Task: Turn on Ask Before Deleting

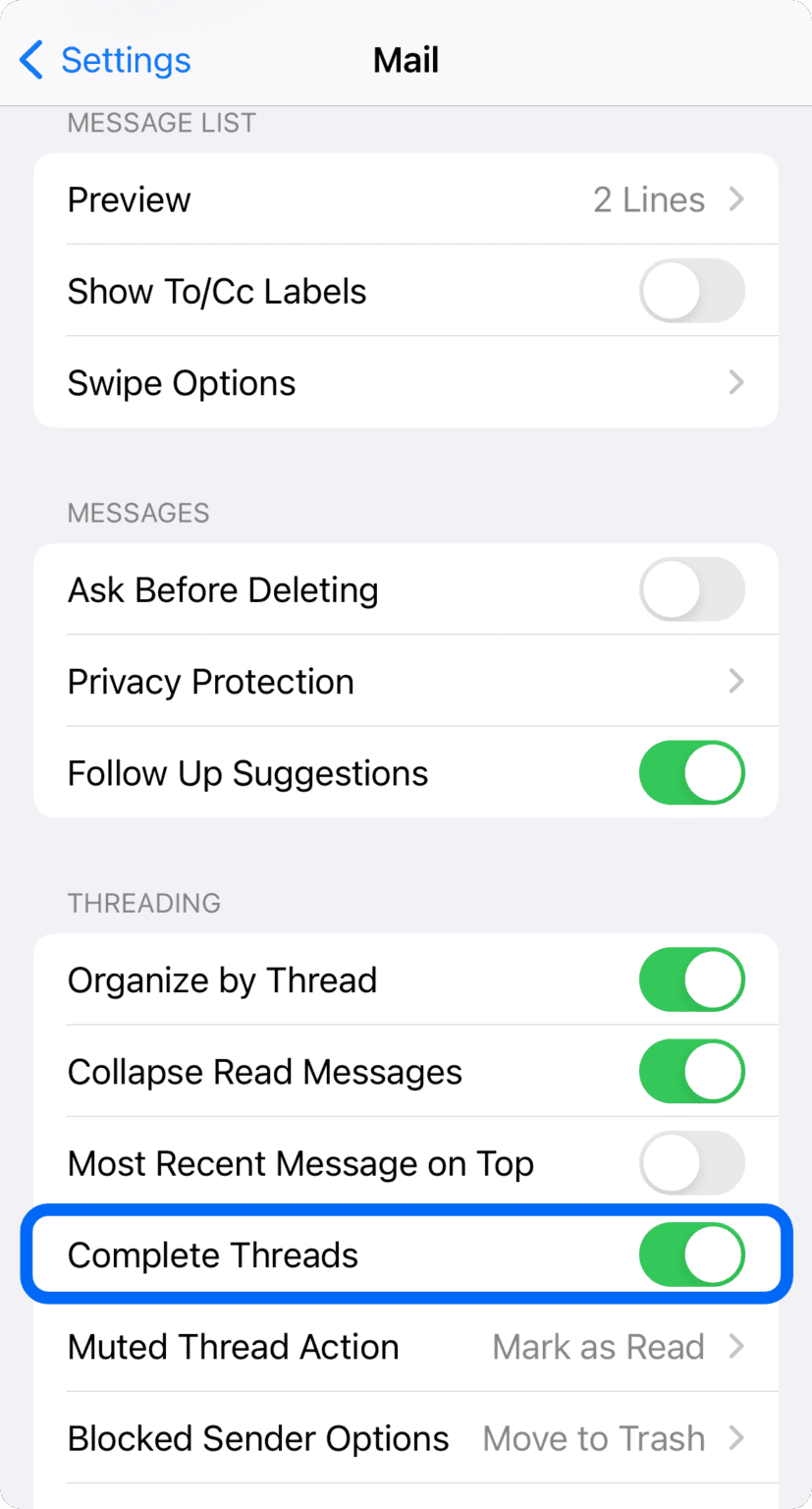Action: tap(691, 589)
